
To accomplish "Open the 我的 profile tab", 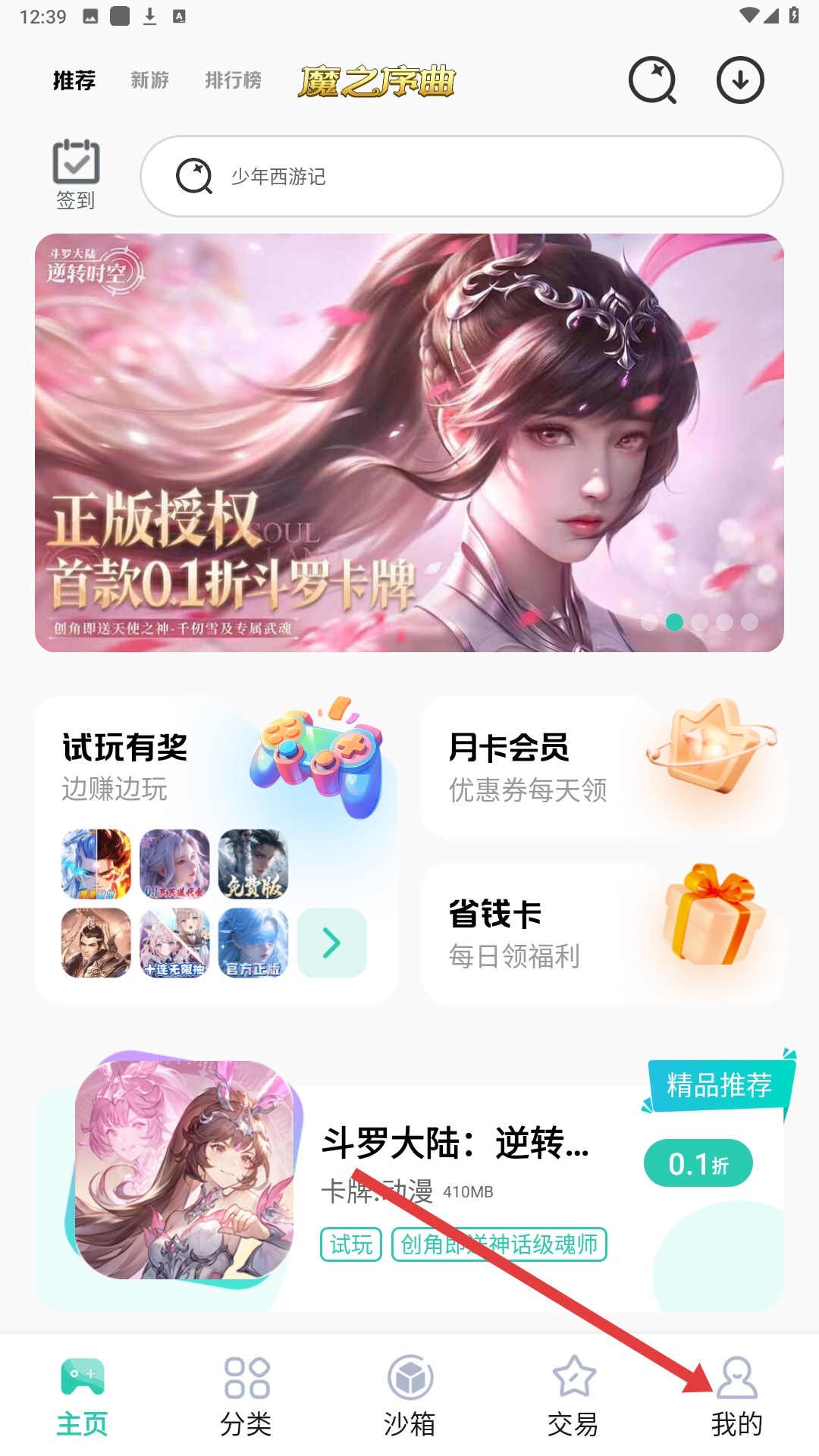I will tap(736, 1397).
